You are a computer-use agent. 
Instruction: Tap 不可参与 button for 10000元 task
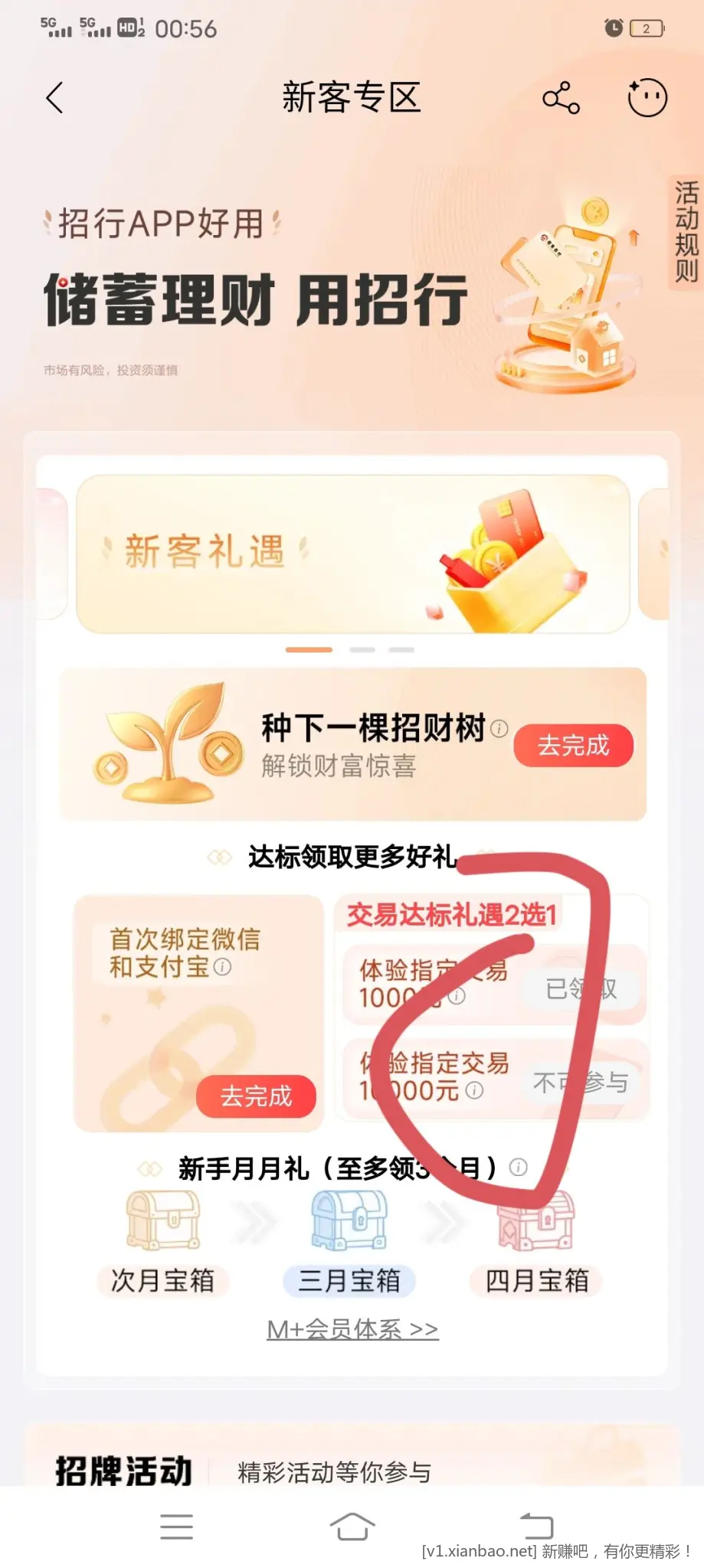[x=581, y=1083]
